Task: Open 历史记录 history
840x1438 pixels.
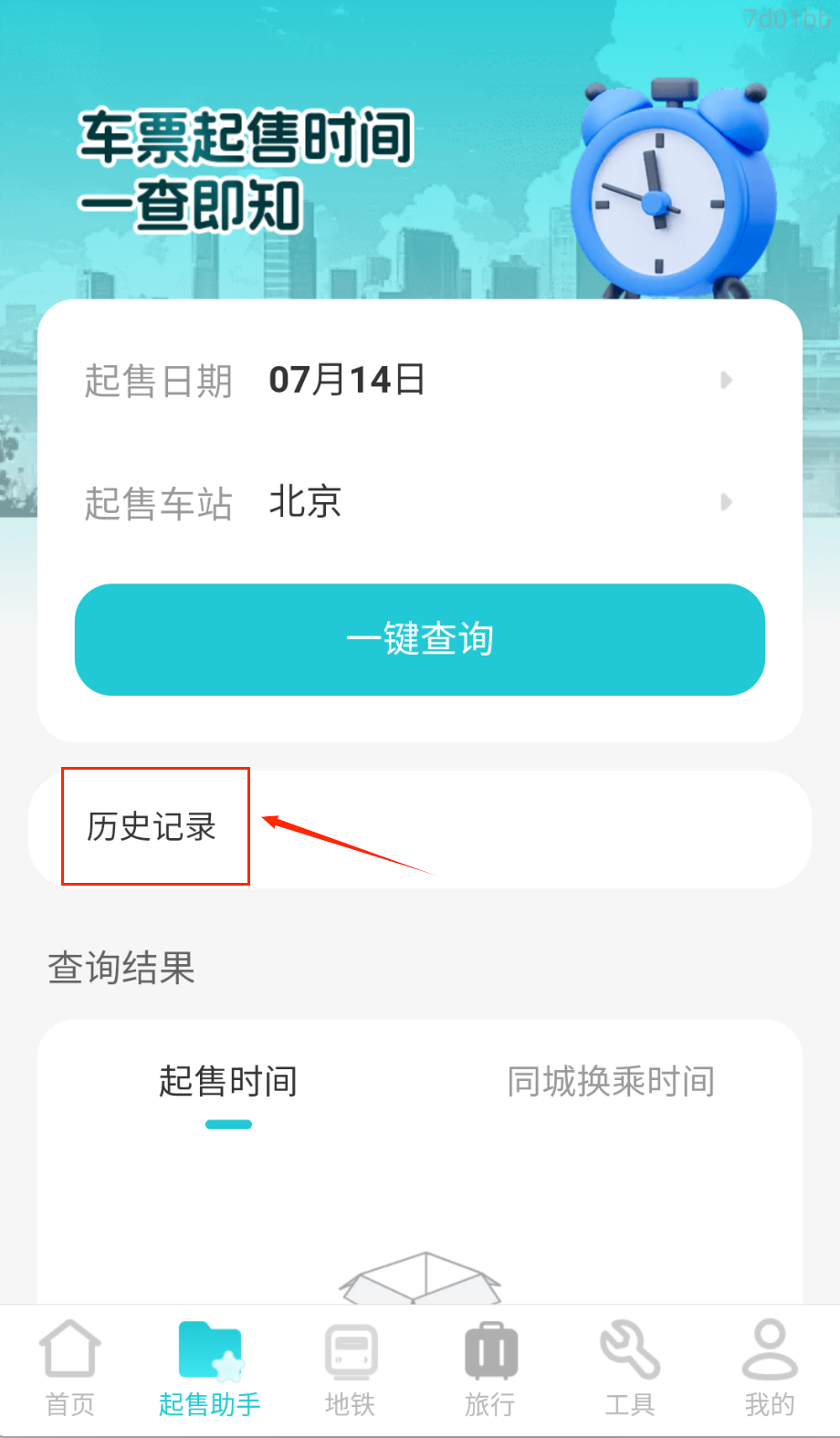Action: [x=152, y=827]
